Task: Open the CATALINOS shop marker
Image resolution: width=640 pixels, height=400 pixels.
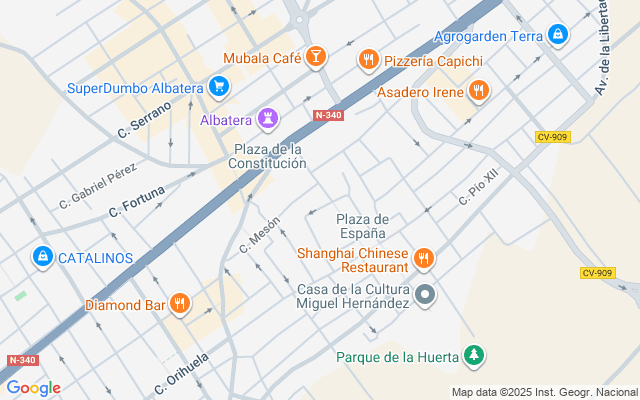Action: [42, 257]
